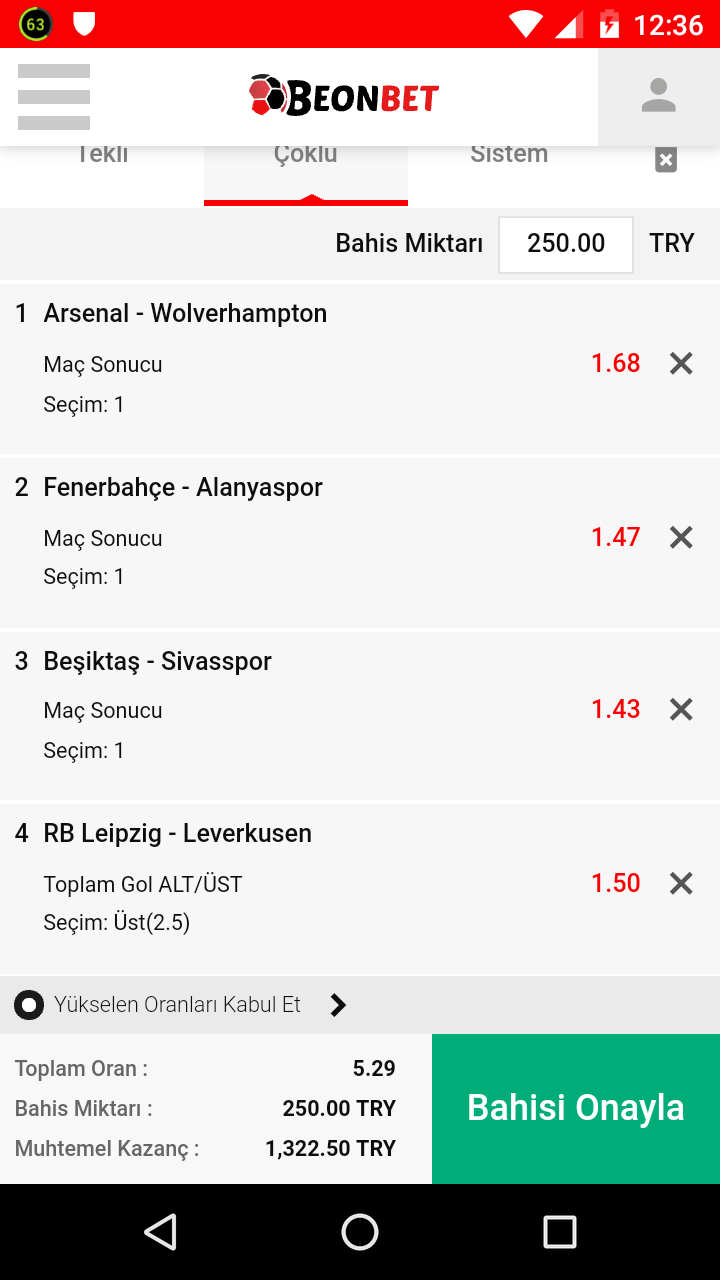
Task: Delete the Beşiktaş - Sivasspor selection
Action: click(x=681, y=710)
